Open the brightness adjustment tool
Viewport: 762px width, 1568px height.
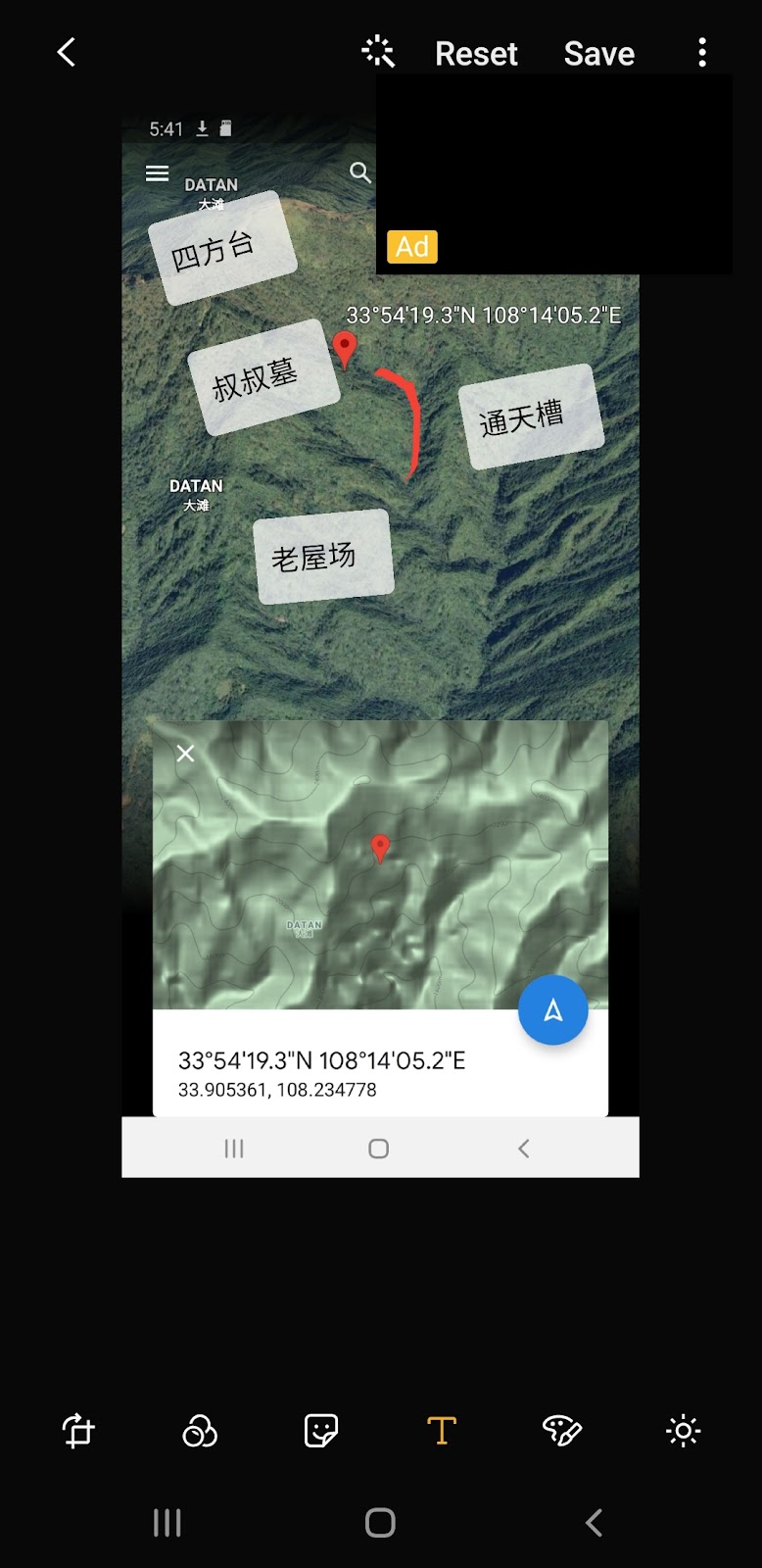click(684, 1431)
